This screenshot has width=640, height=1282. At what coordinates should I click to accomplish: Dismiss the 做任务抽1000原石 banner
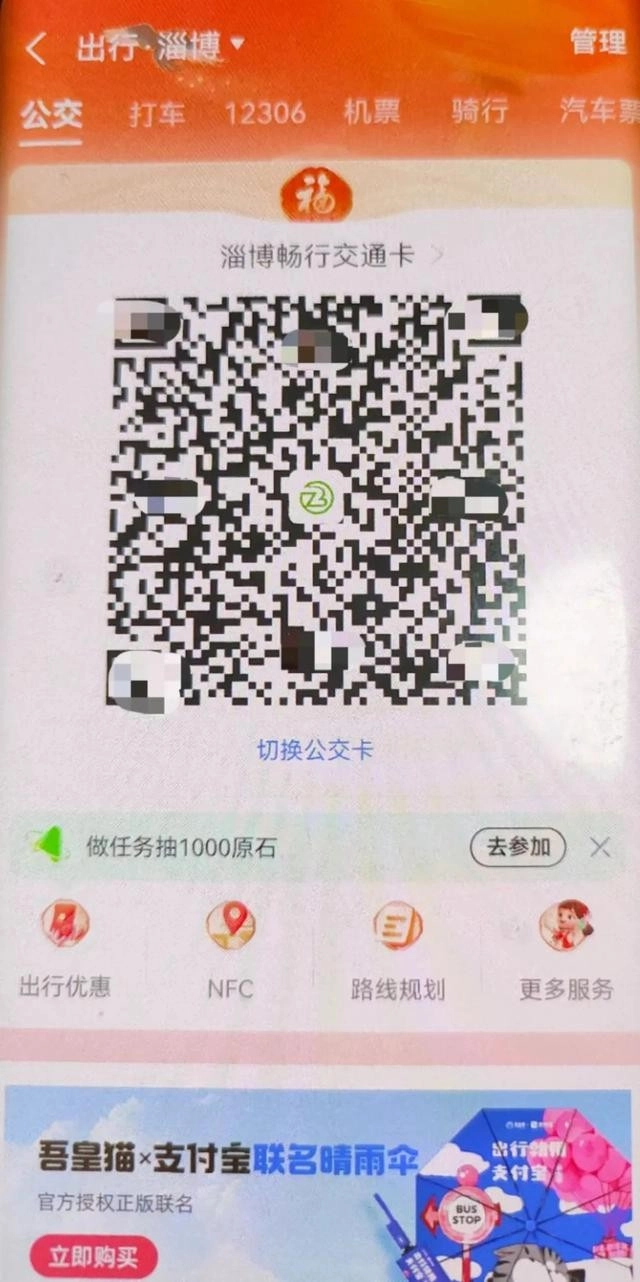tap(600, 848)
